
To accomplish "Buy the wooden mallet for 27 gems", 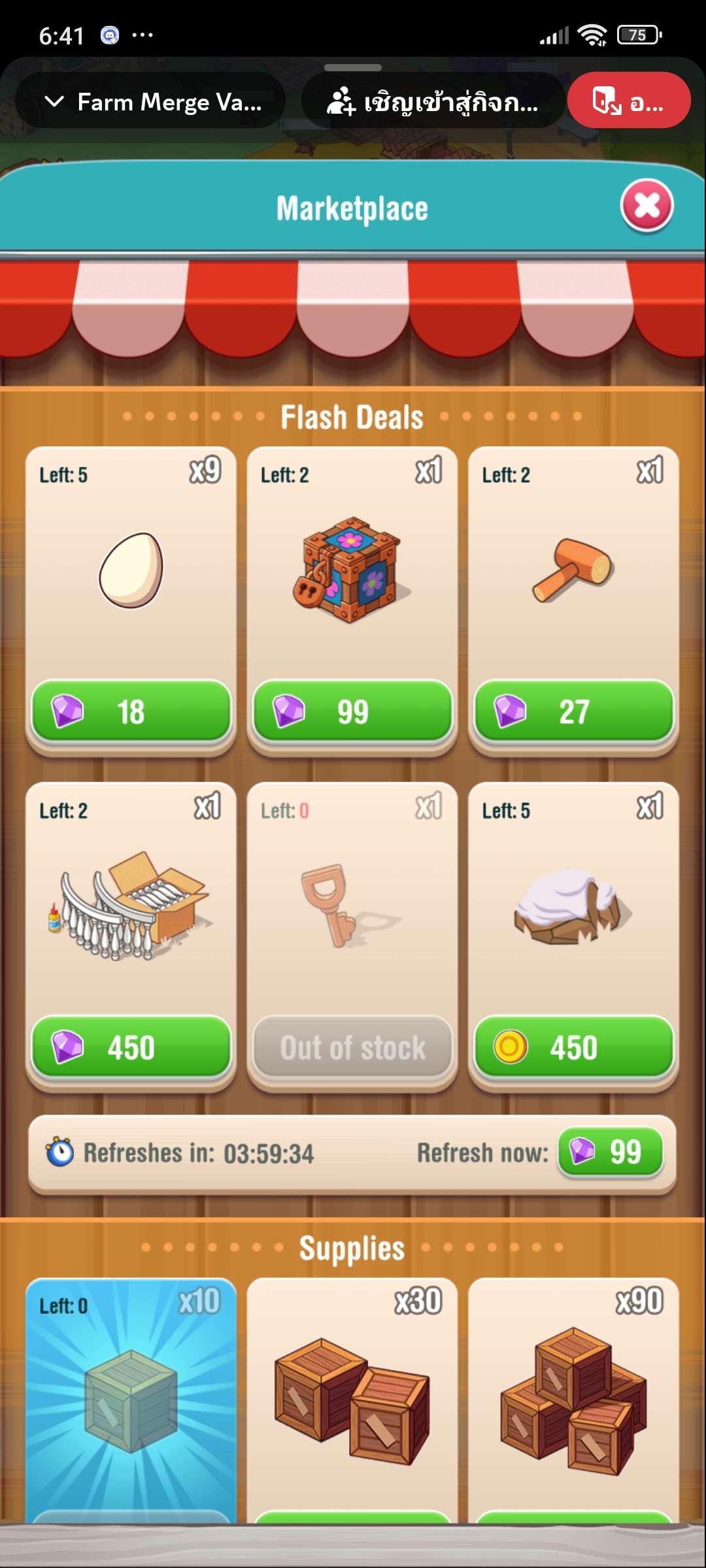I will [573, 711].
